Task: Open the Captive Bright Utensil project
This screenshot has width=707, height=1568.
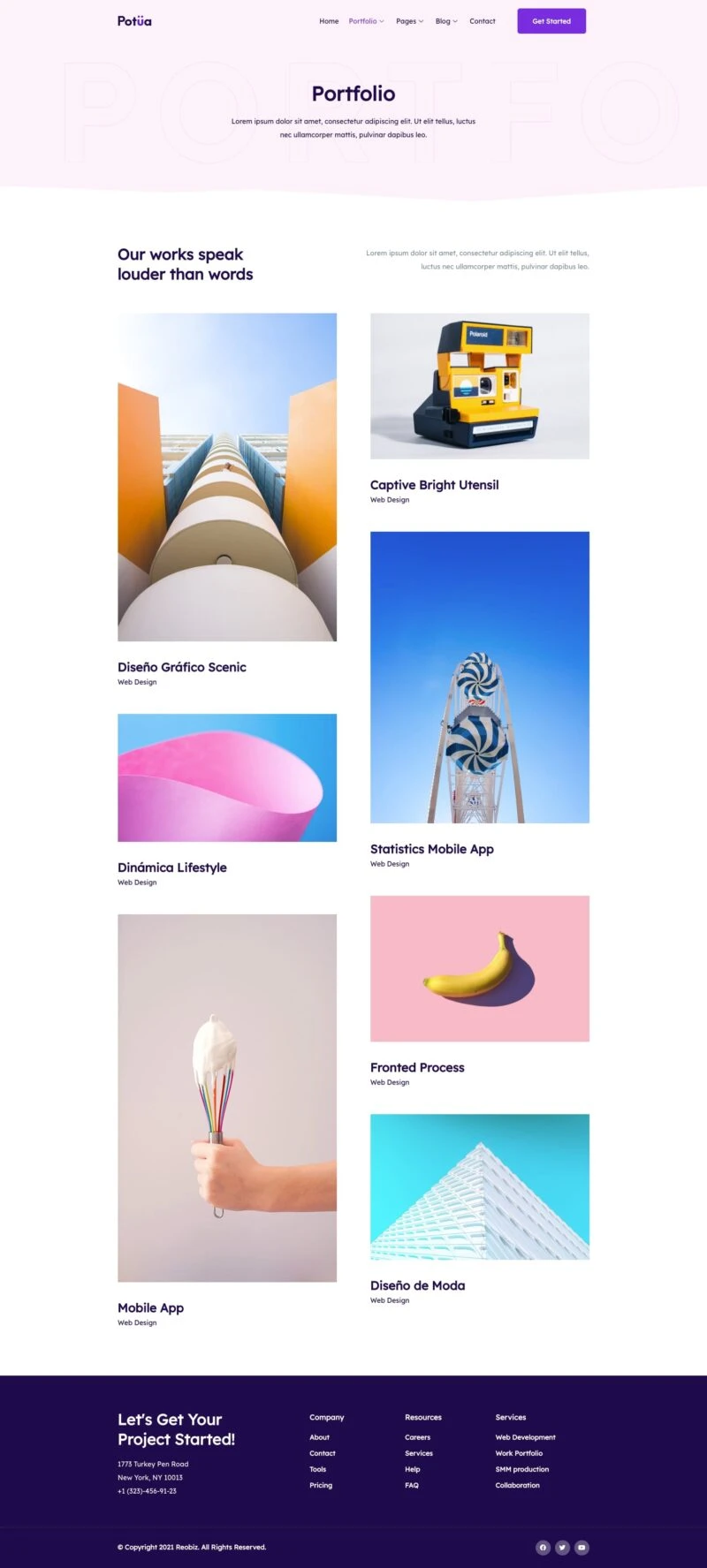Action: pos(434,485)
